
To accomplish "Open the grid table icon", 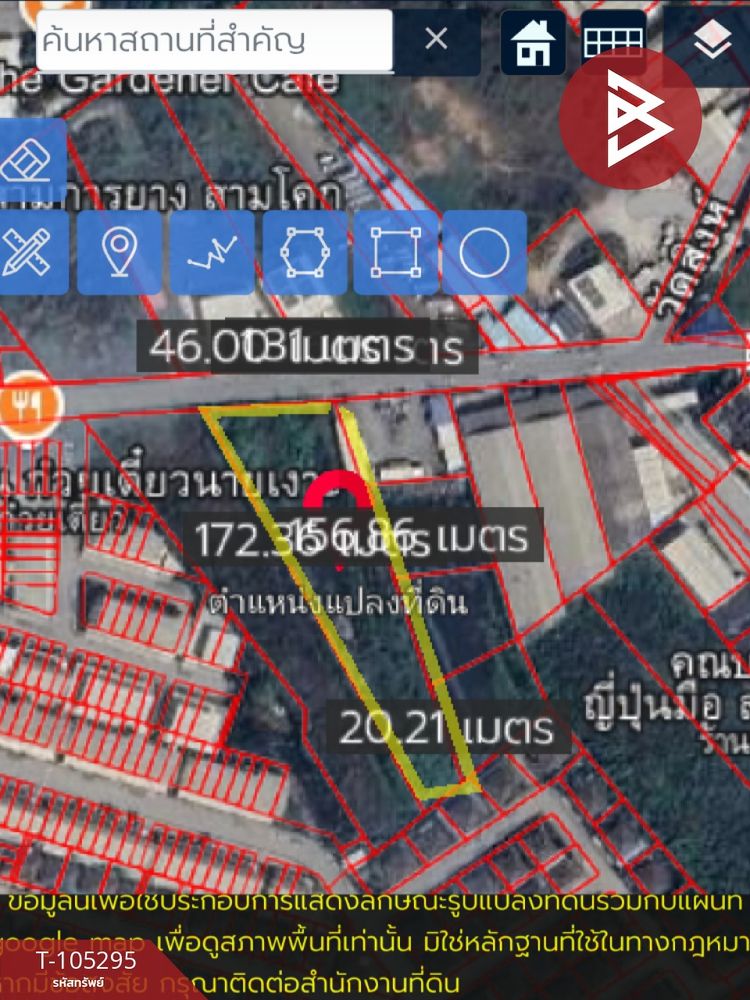I will (x=613, y=42).
